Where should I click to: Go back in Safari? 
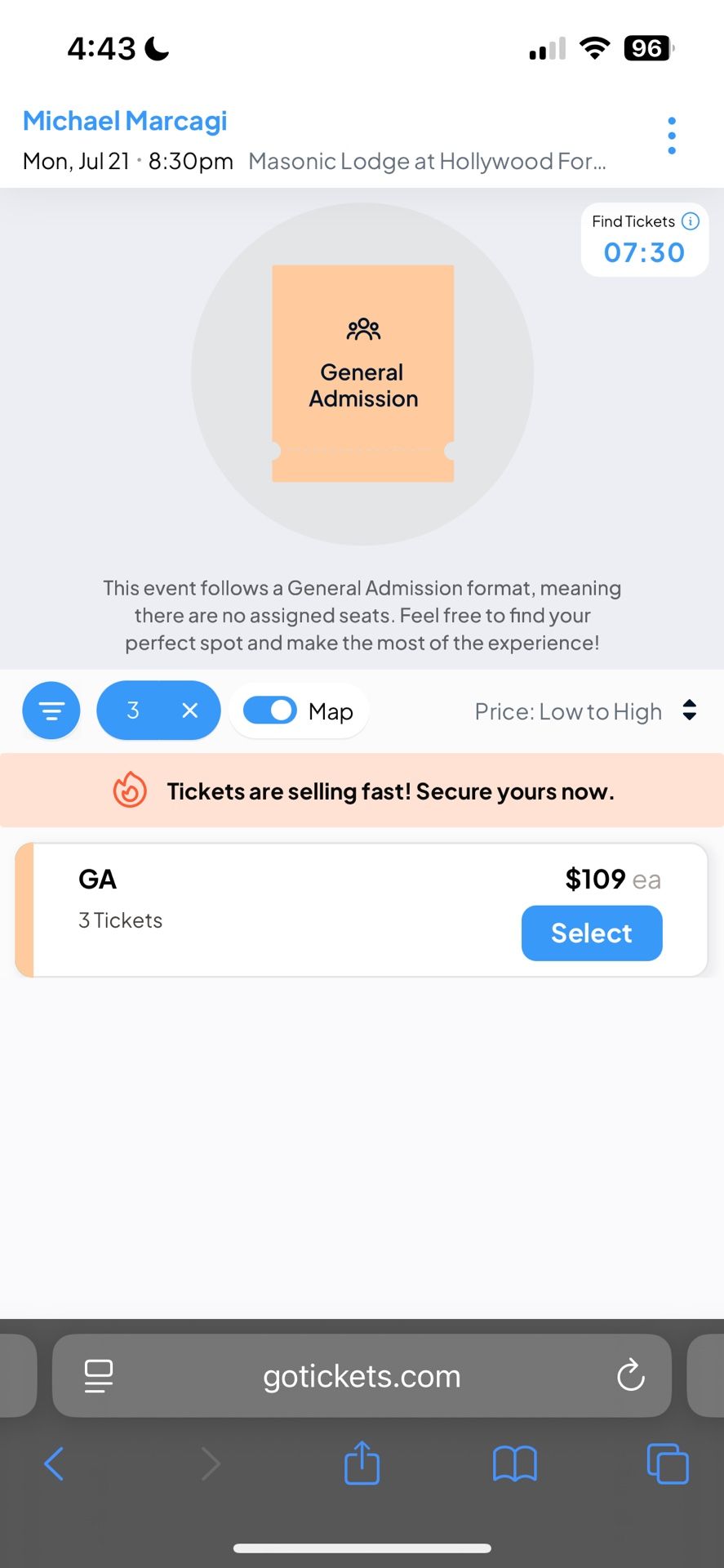[54, 1463]
